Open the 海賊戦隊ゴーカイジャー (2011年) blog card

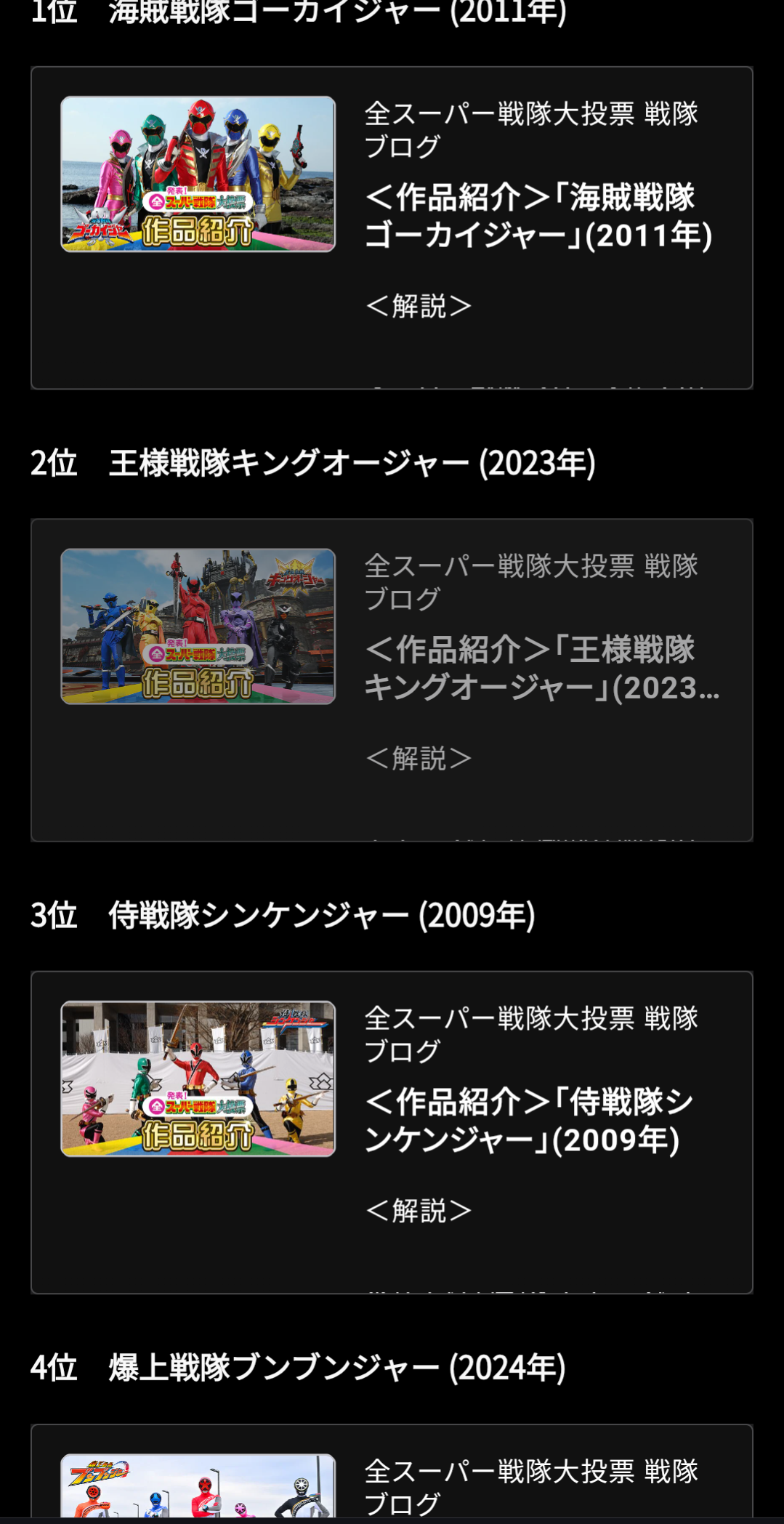pyautogui.click(x=392, y=228)
